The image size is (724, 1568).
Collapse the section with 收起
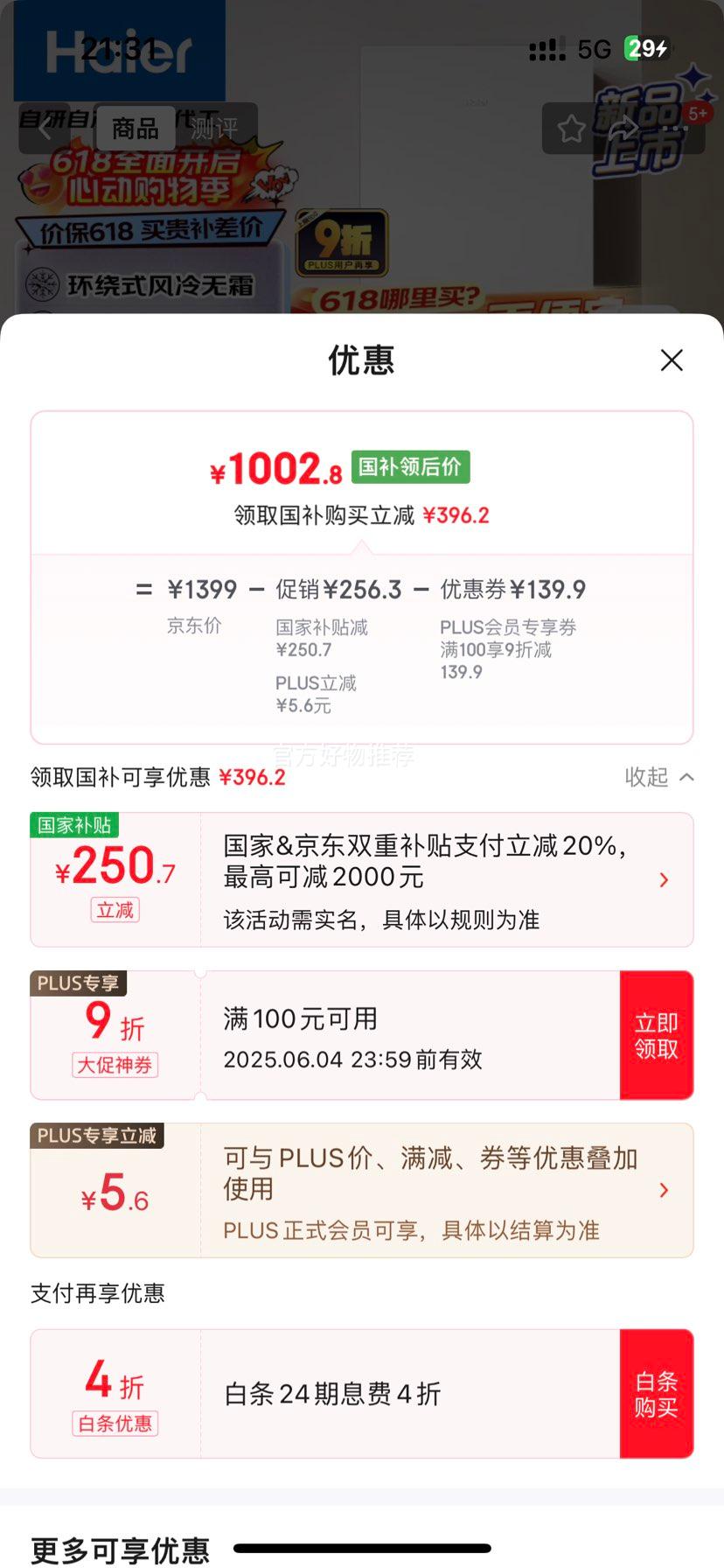(x=659, y=777)
